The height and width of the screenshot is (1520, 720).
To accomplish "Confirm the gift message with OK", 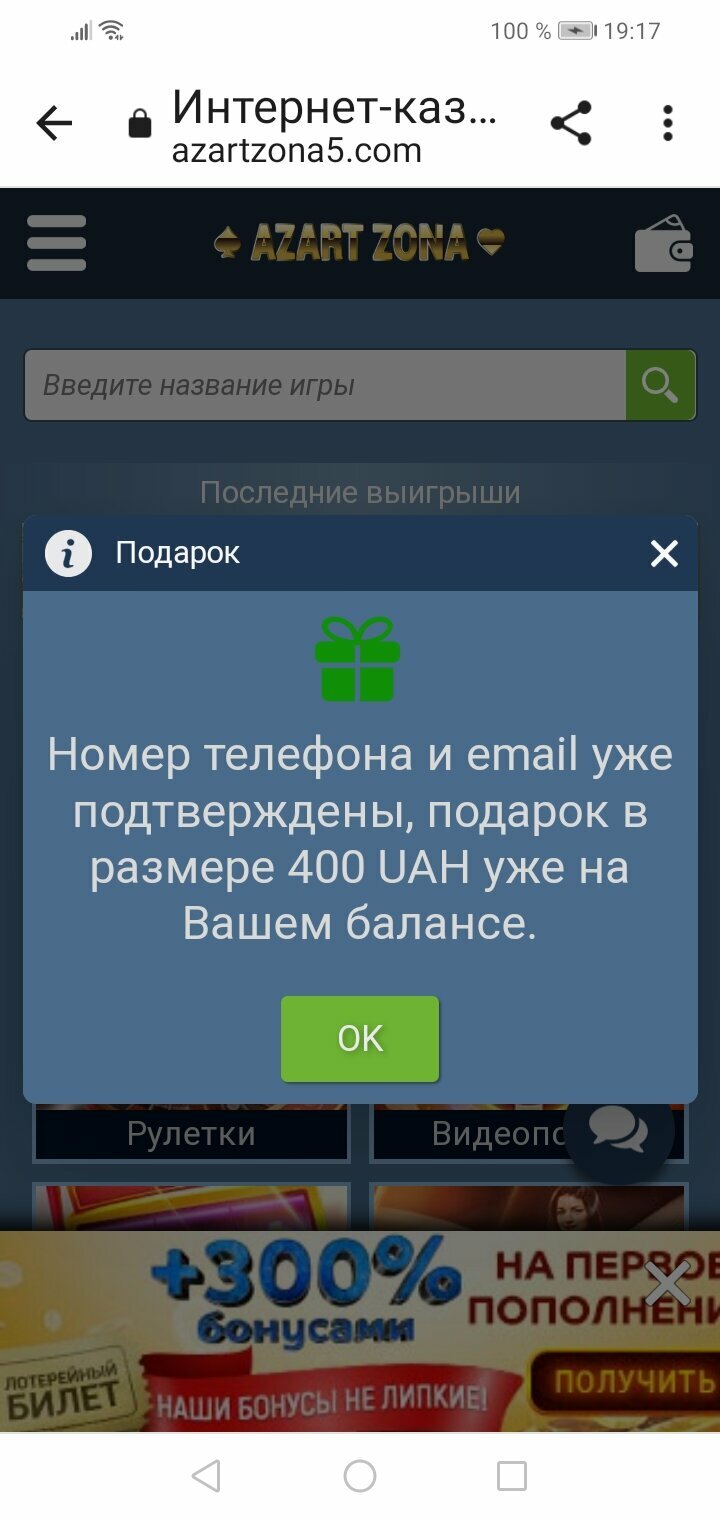I will [x=360, y=1039].
